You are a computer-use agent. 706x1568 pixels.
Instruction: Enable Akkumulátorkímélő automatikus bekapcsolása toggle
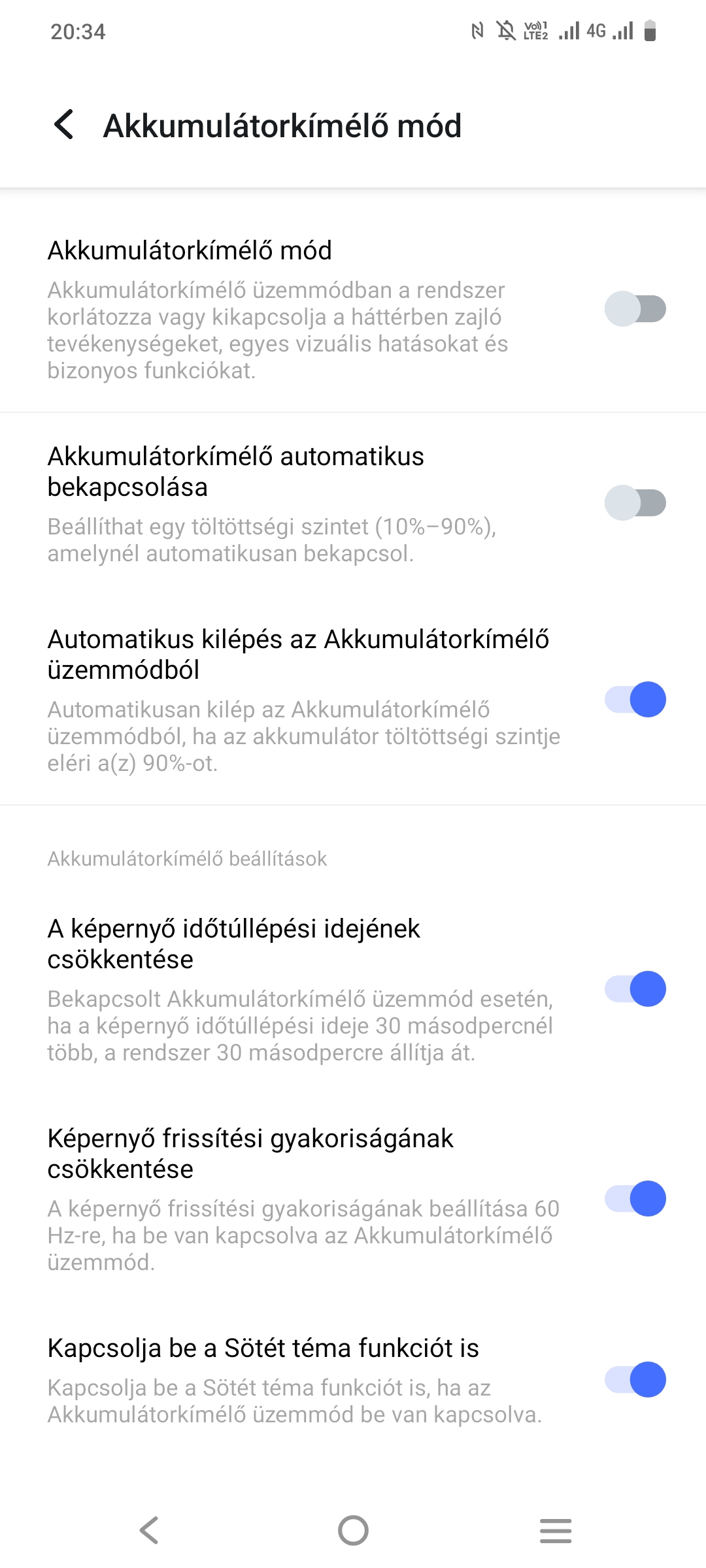[x=635, y=503]
